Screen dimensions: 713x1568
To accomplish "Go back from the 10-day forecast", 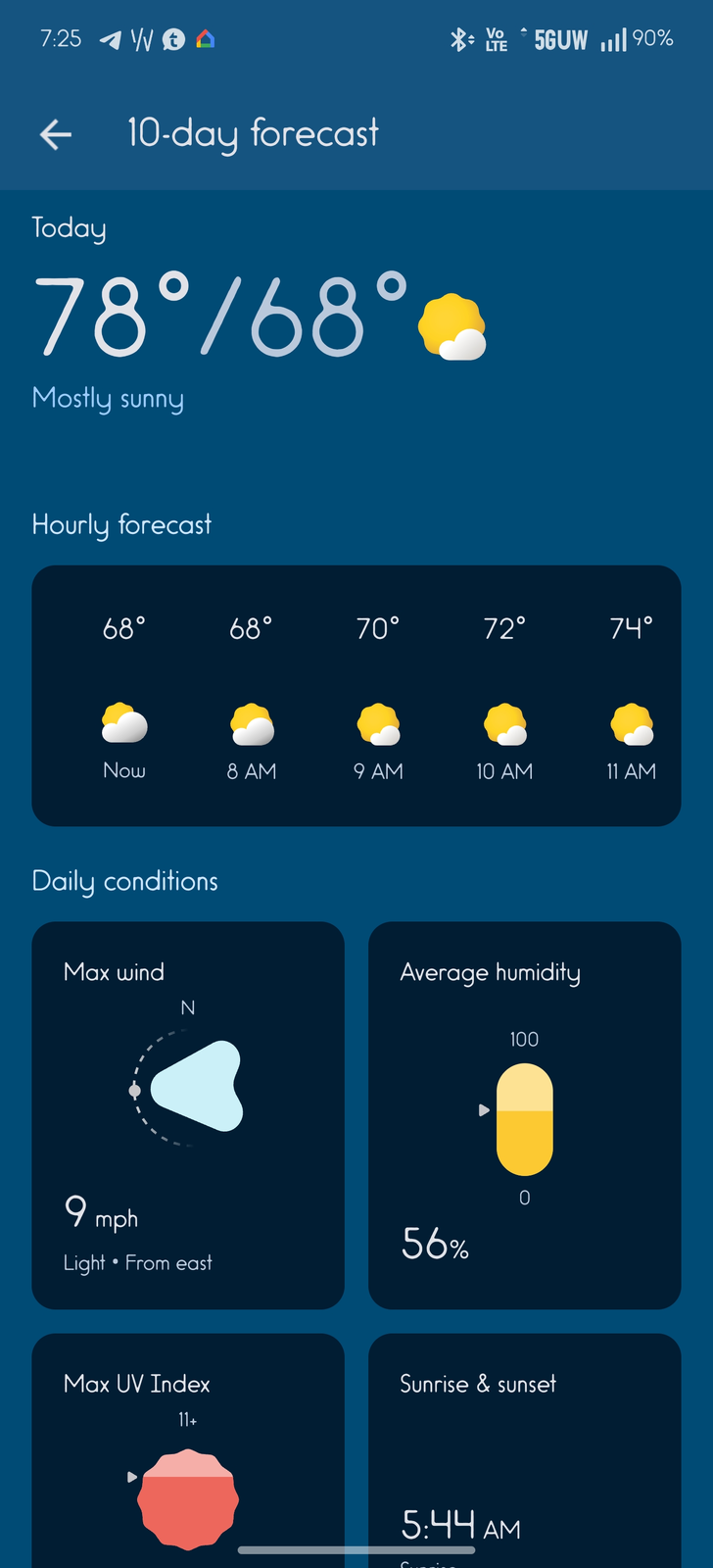I will tap(56, 134).
